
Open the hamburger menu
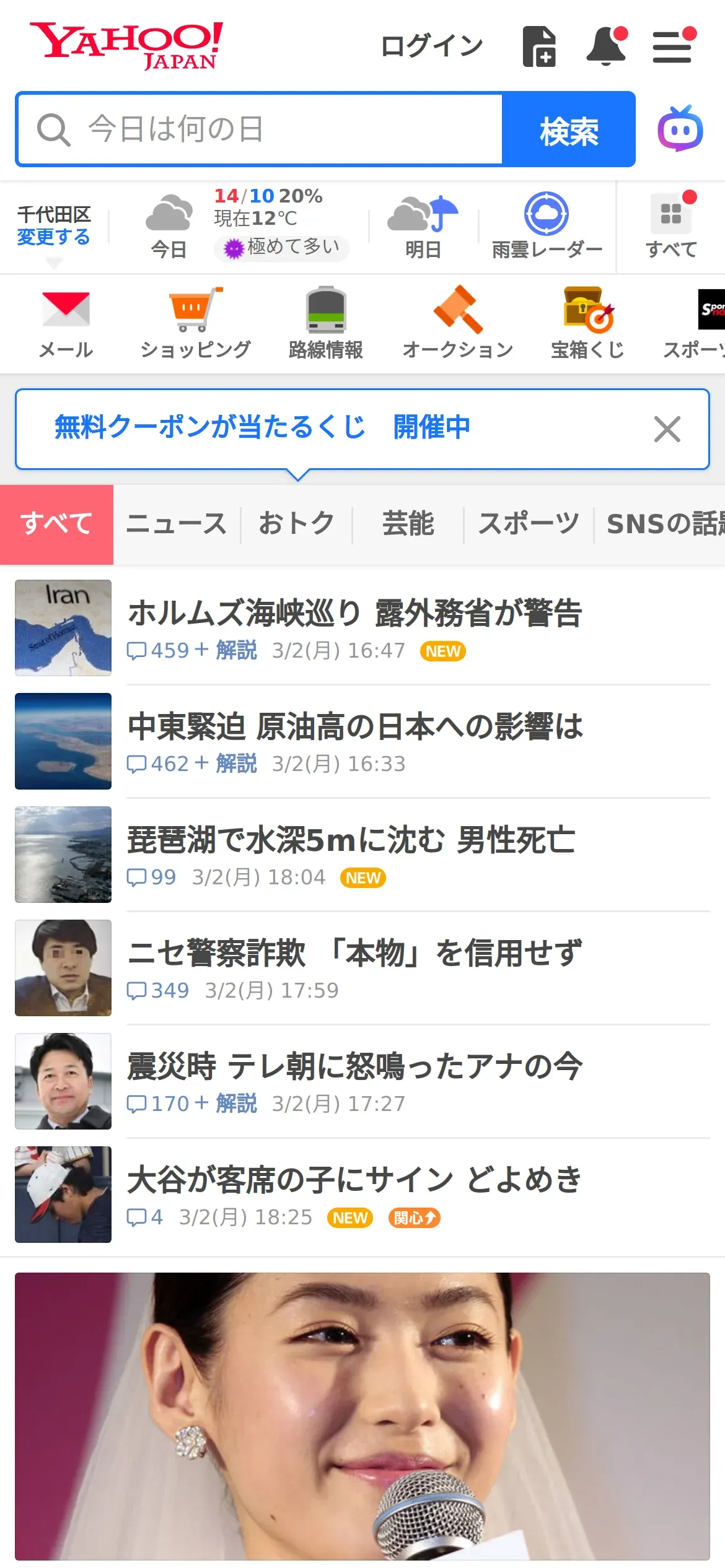pyautogui.click(x=672, y=46)
